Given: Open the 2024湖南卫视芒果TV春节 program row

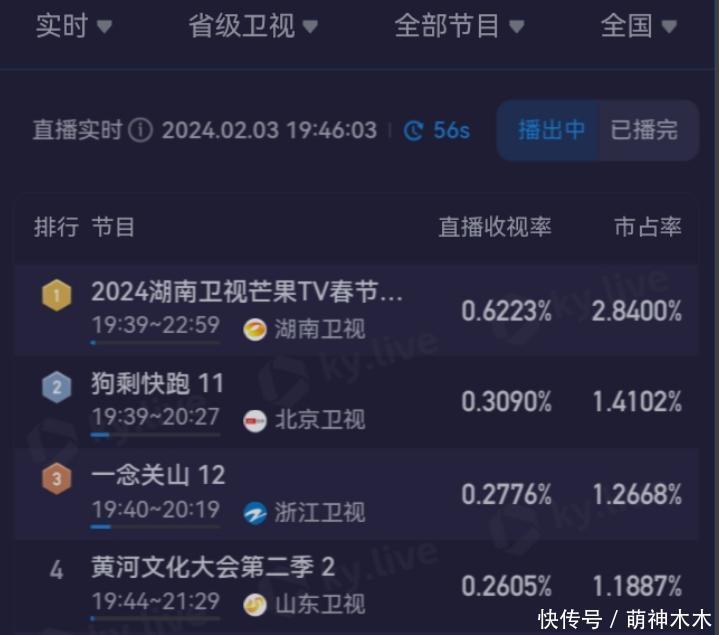Looking at the screenshot, I should coord(357,310).
